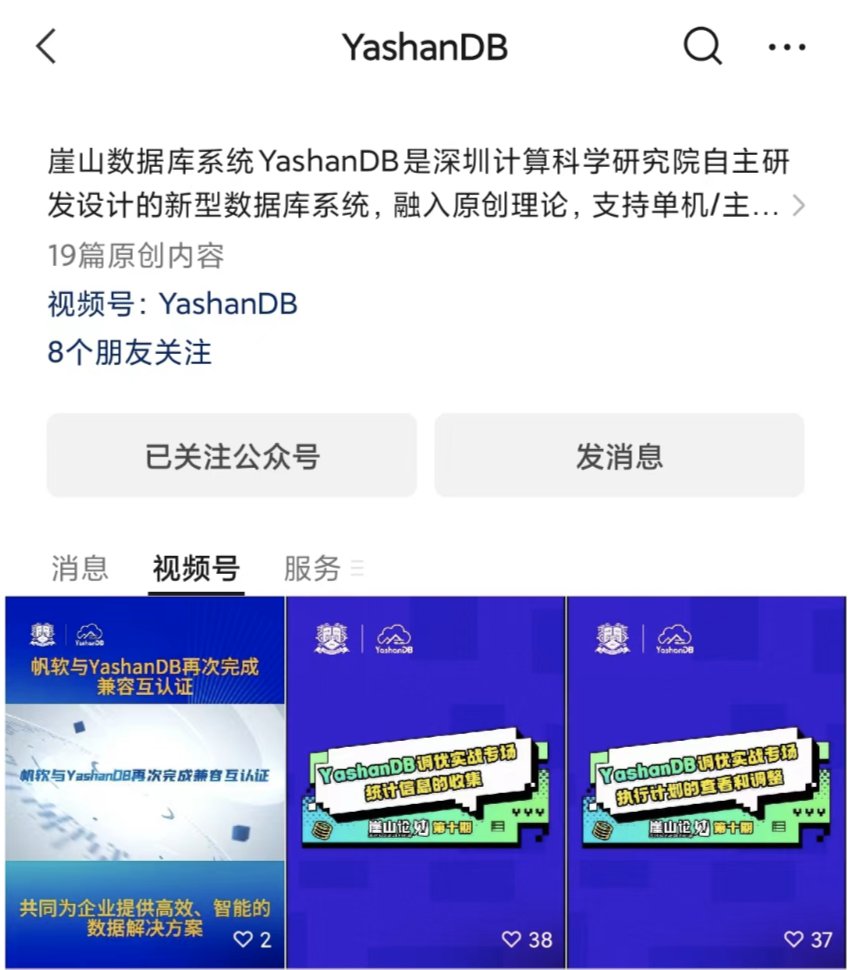Image resolution: width=860 pixels, height=970 pixels.
Task: Open the more options ellipsis menu
Action: pos(787,47)
